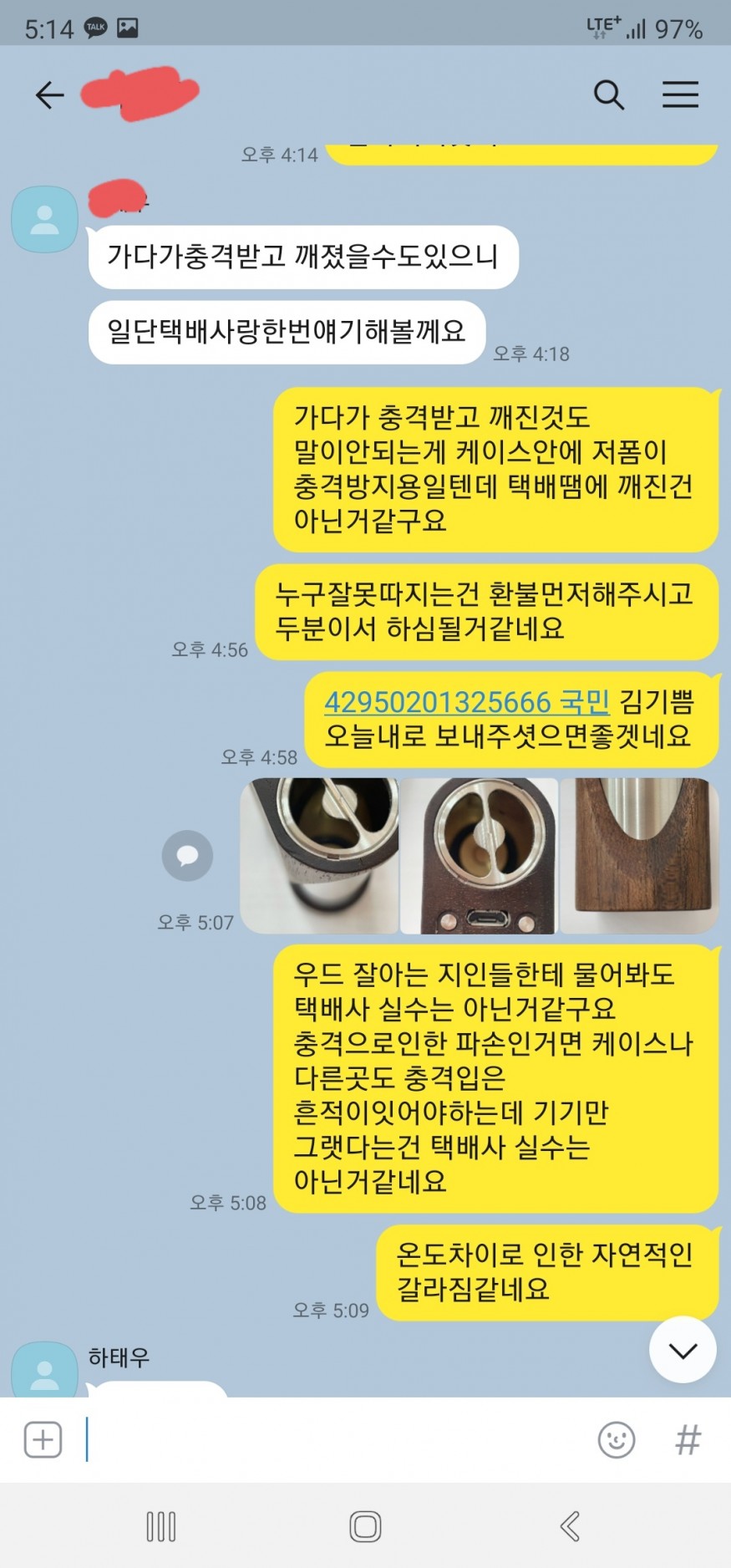Tap the system recent apps button
Image resolution: width=731 pixels, height=1568 pixels.
[161, 1526]
